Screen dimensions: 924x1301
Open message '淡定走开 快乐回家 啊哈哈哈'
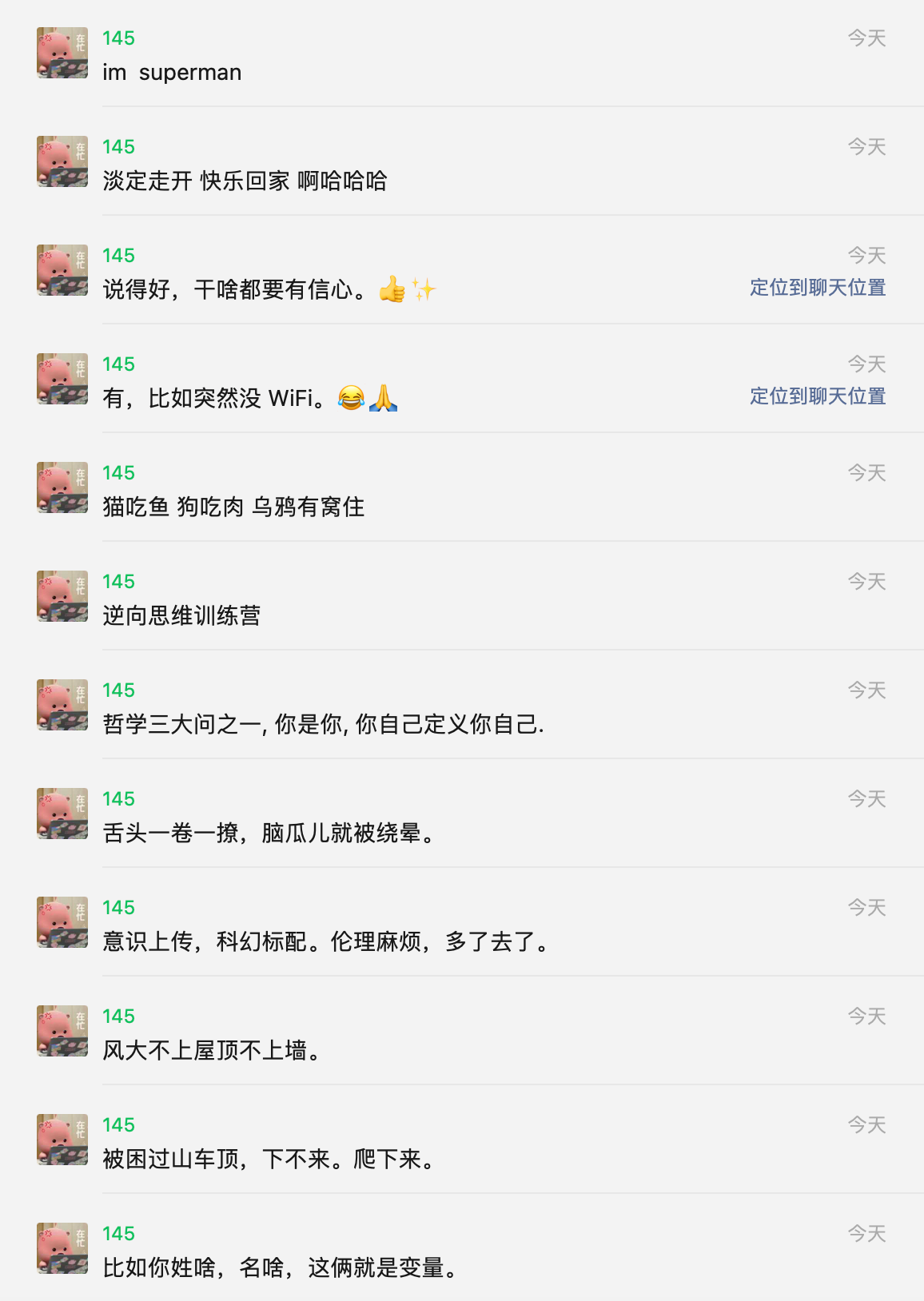pyautogui.click(x=245, y=181)
